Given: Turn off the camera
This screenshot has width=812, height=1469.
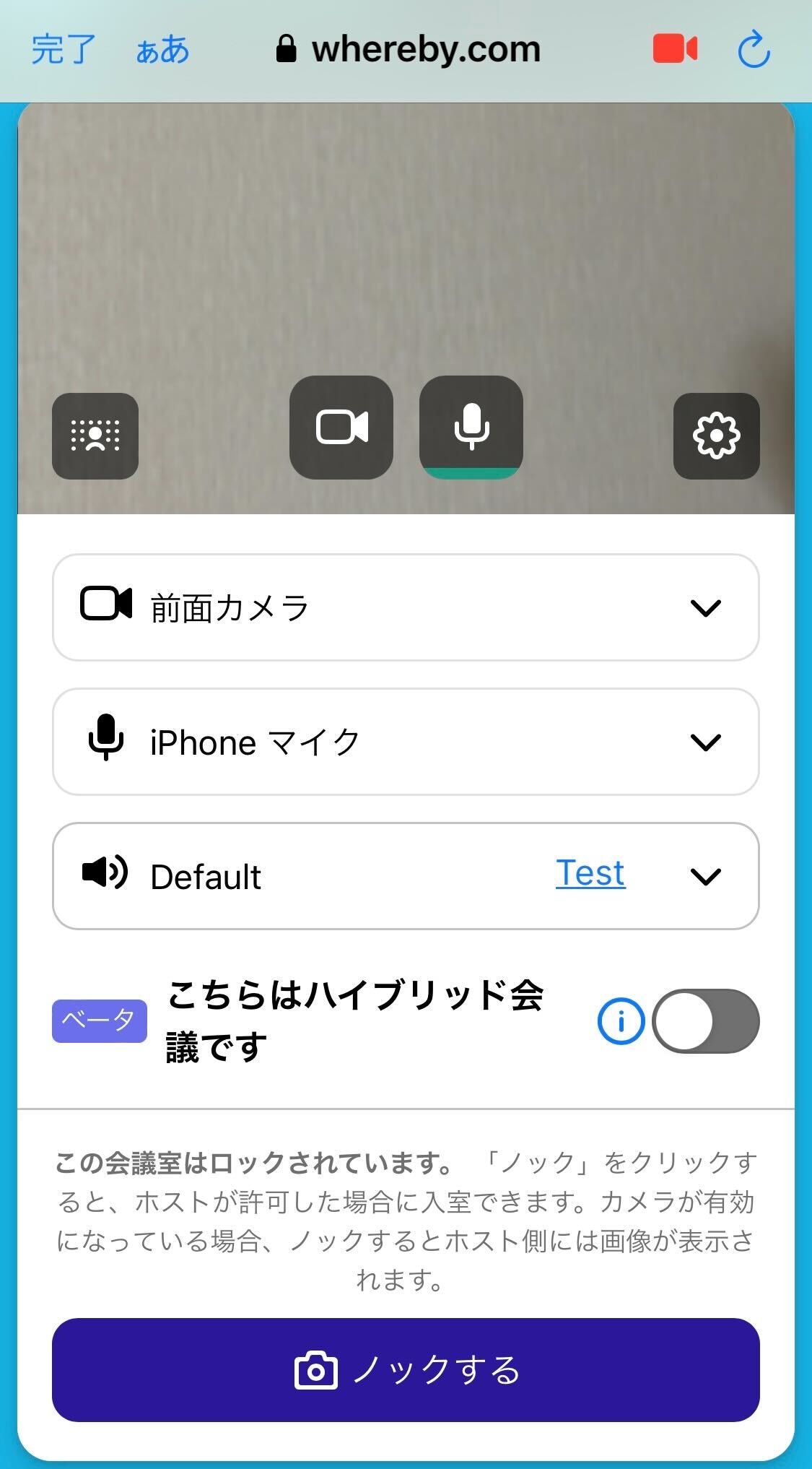Looking at the screenshot, I should pos(341,427).
